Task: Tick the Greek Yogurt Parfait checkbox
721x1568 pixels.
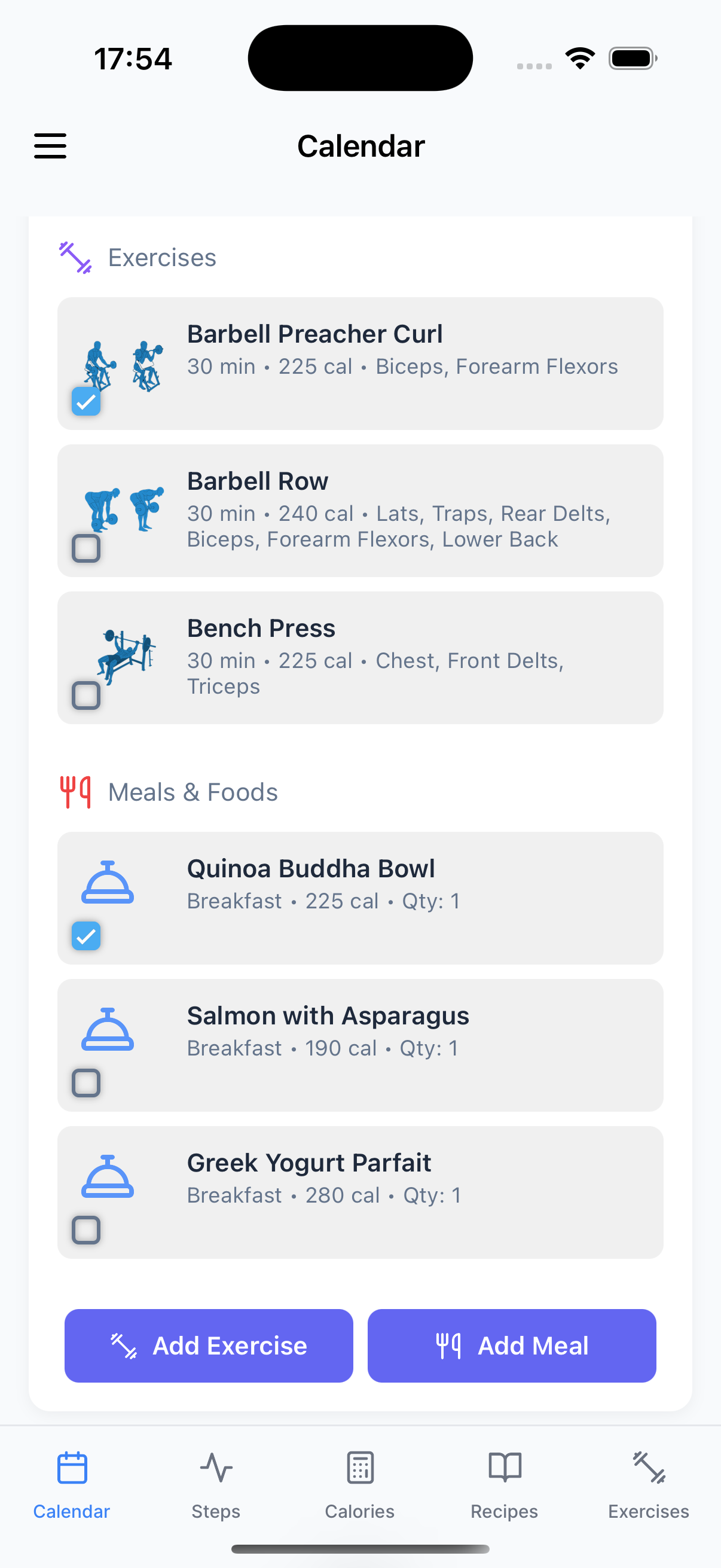Action: coord(85,1230)
